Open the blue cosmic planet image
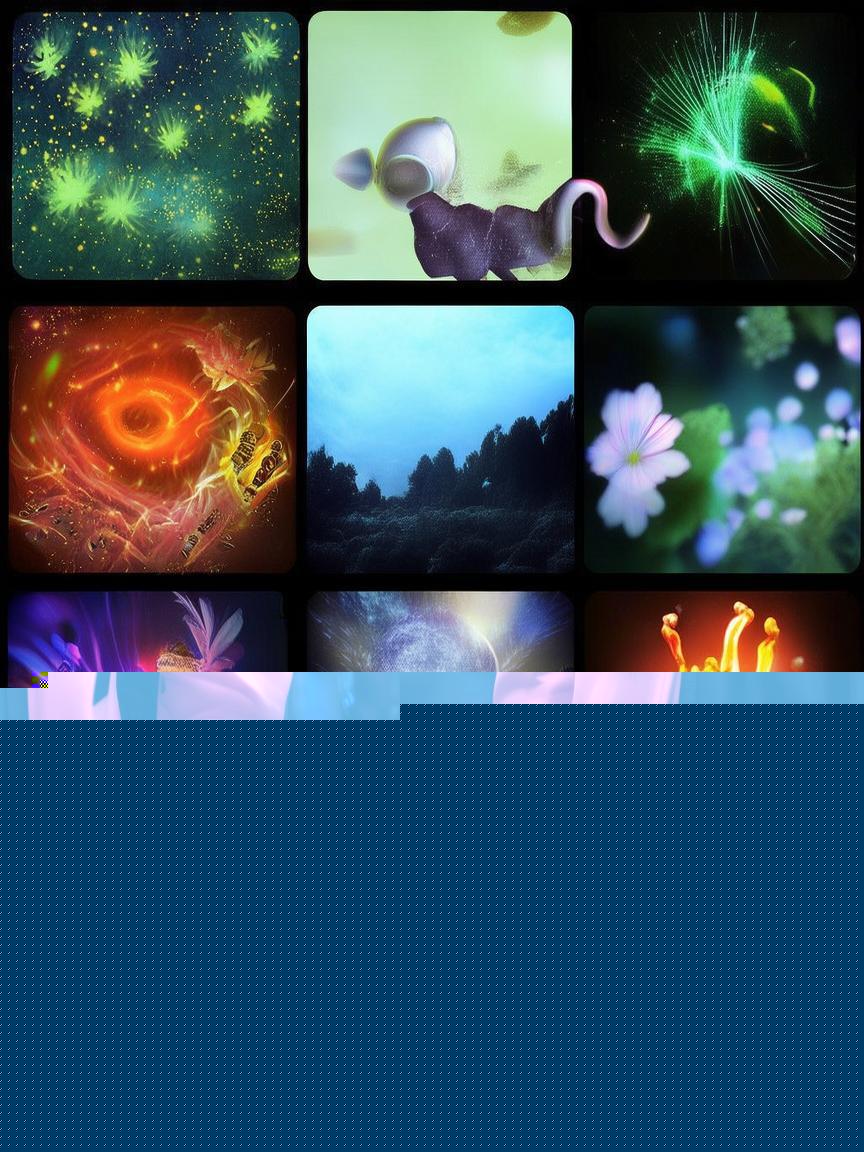This screenshot has height=1152, width=864. (x=440, y=632)
